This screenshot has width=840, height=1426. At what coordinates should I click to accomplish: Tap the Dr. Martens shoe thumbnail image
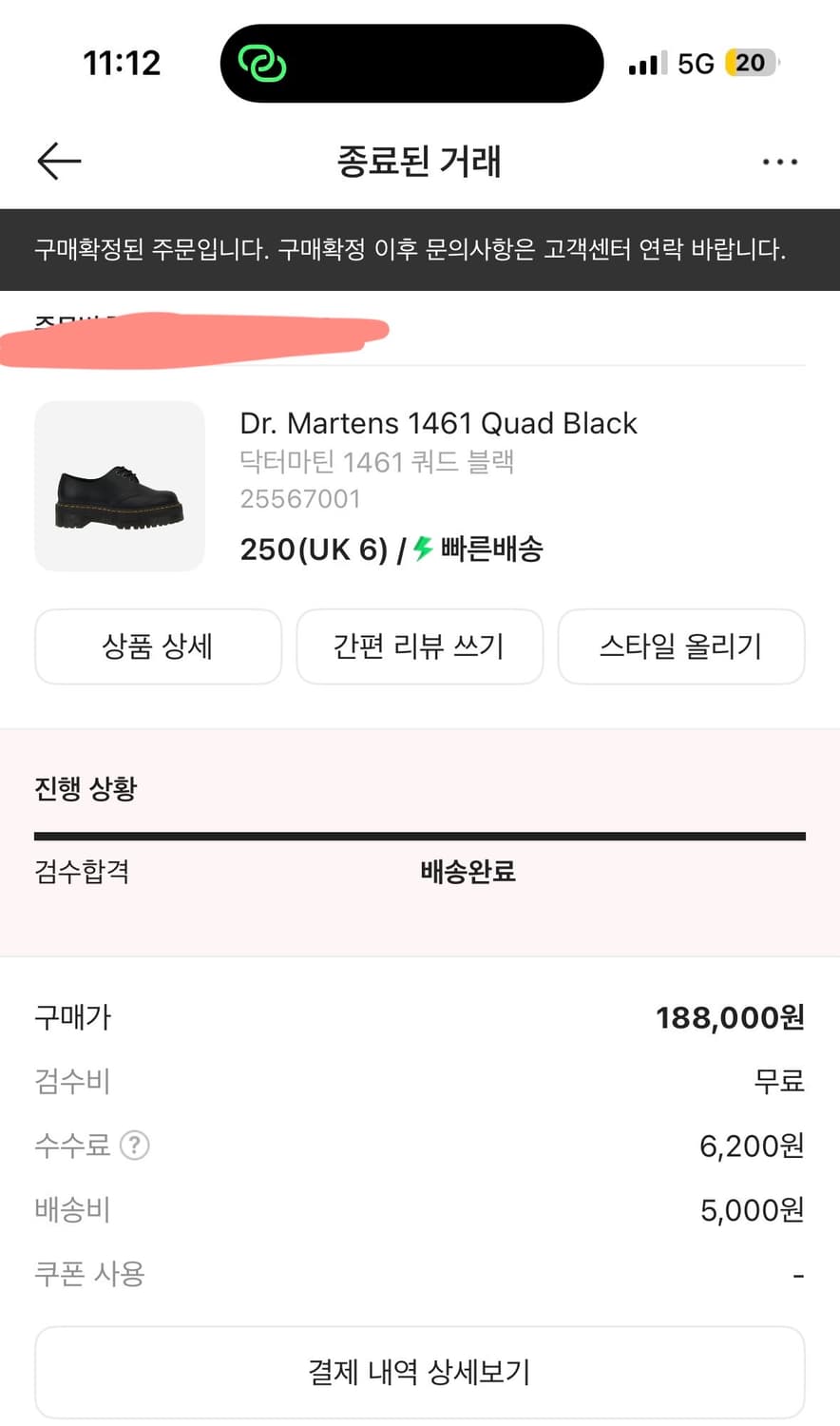[x=120, y=487]
